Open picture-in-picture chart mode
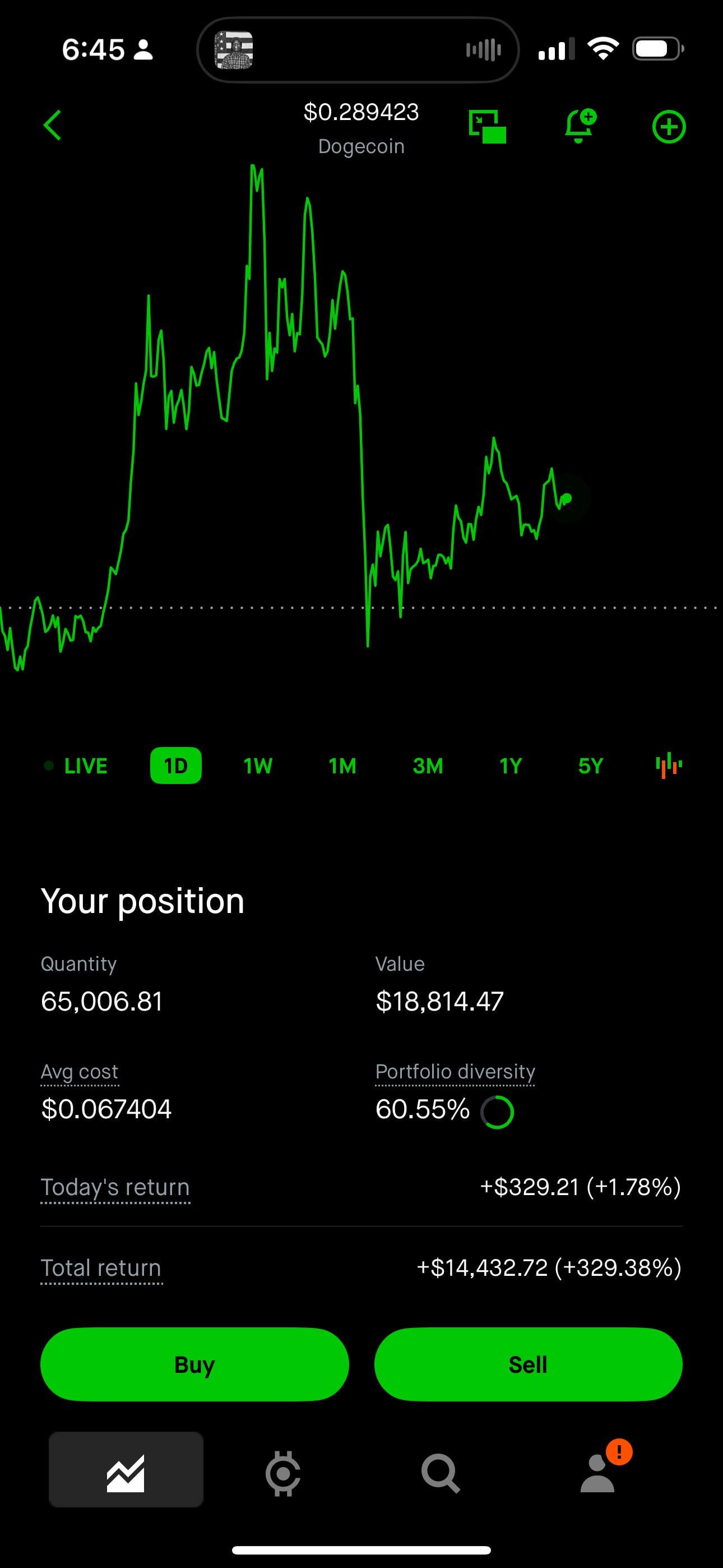The width and height of the screenshot is (723, 1568). point(488,127)
